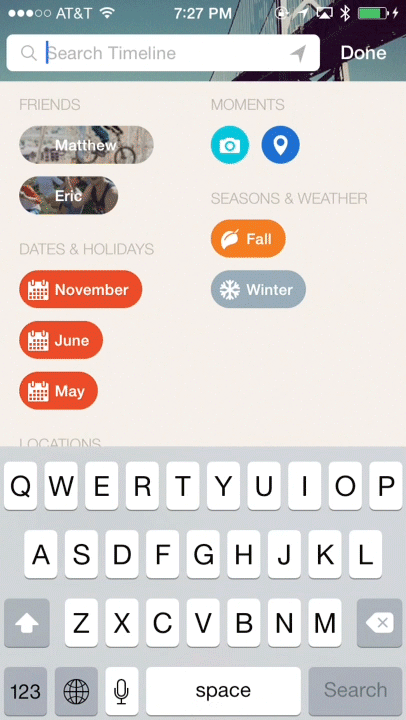
Task: Tap the keyboard Search key
Action: tap(355, 690)
